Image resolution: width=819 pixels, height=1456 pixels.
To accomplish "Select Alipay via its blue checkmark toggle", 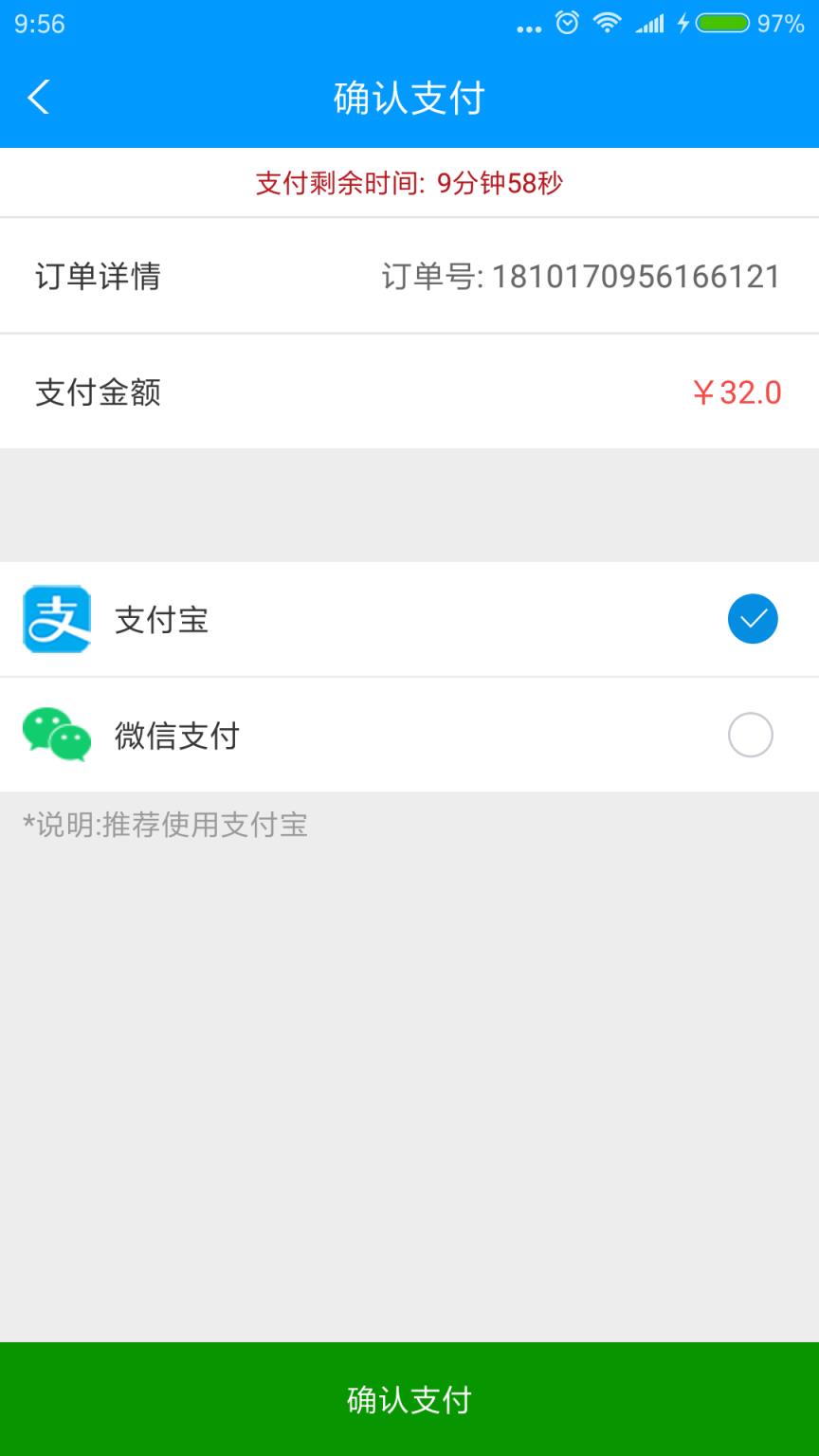I will pos(751,619).
